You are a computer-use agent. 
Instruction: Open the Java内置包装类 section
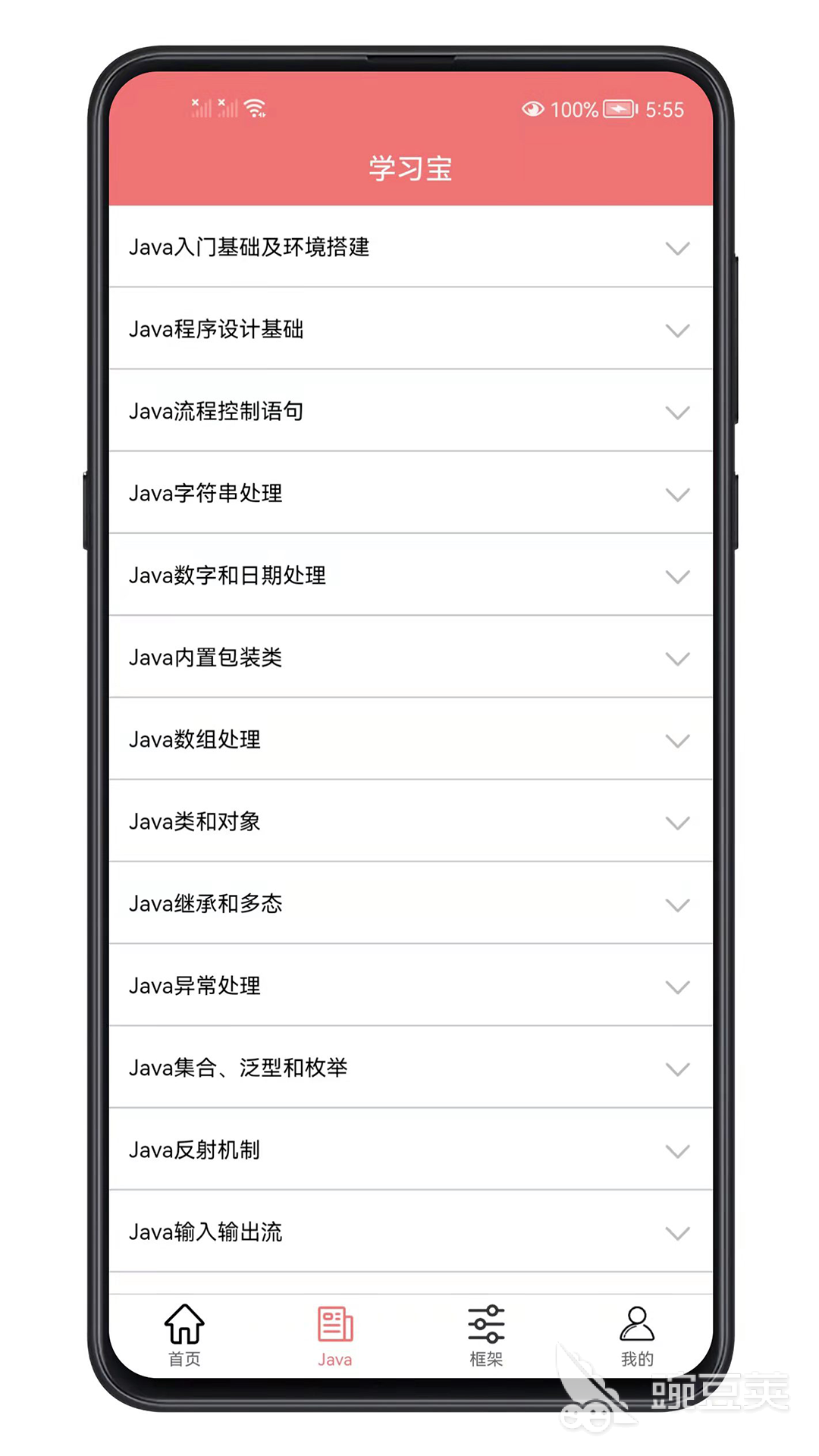click(x=410, y=657)
